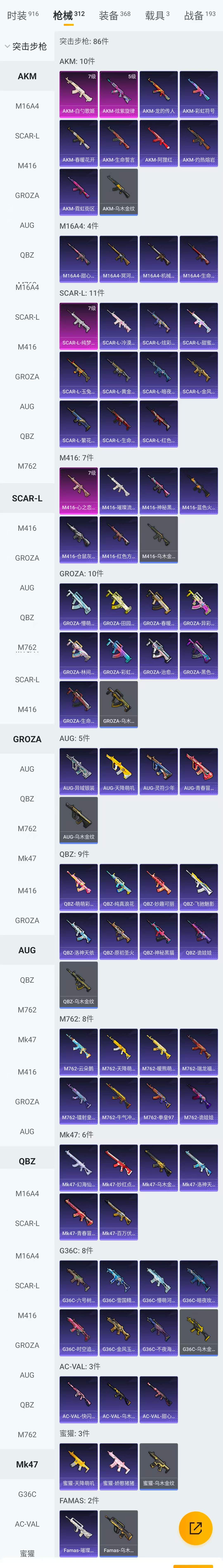This screenshot has height=1568, width=223.
Task: Switch to the 装备 tab
Action: 114,15
